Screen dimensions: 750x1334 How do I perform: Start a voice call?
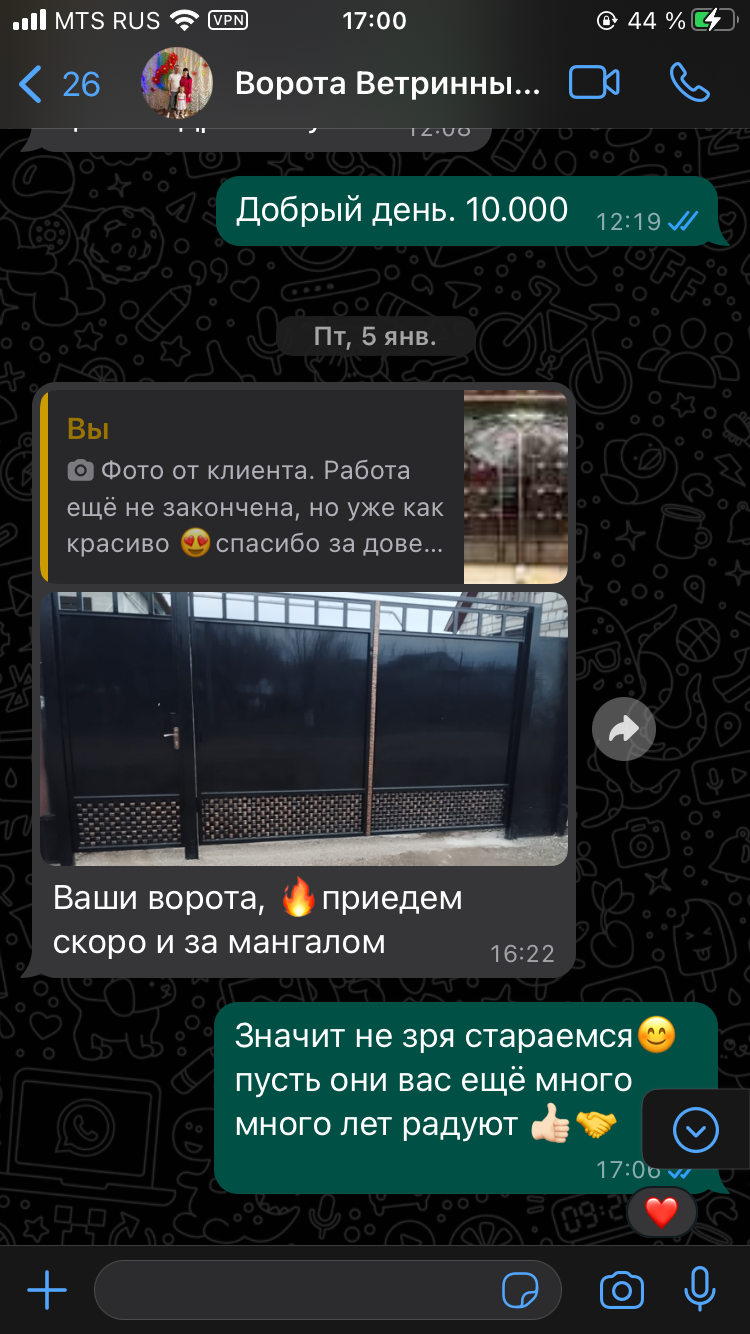689,83
